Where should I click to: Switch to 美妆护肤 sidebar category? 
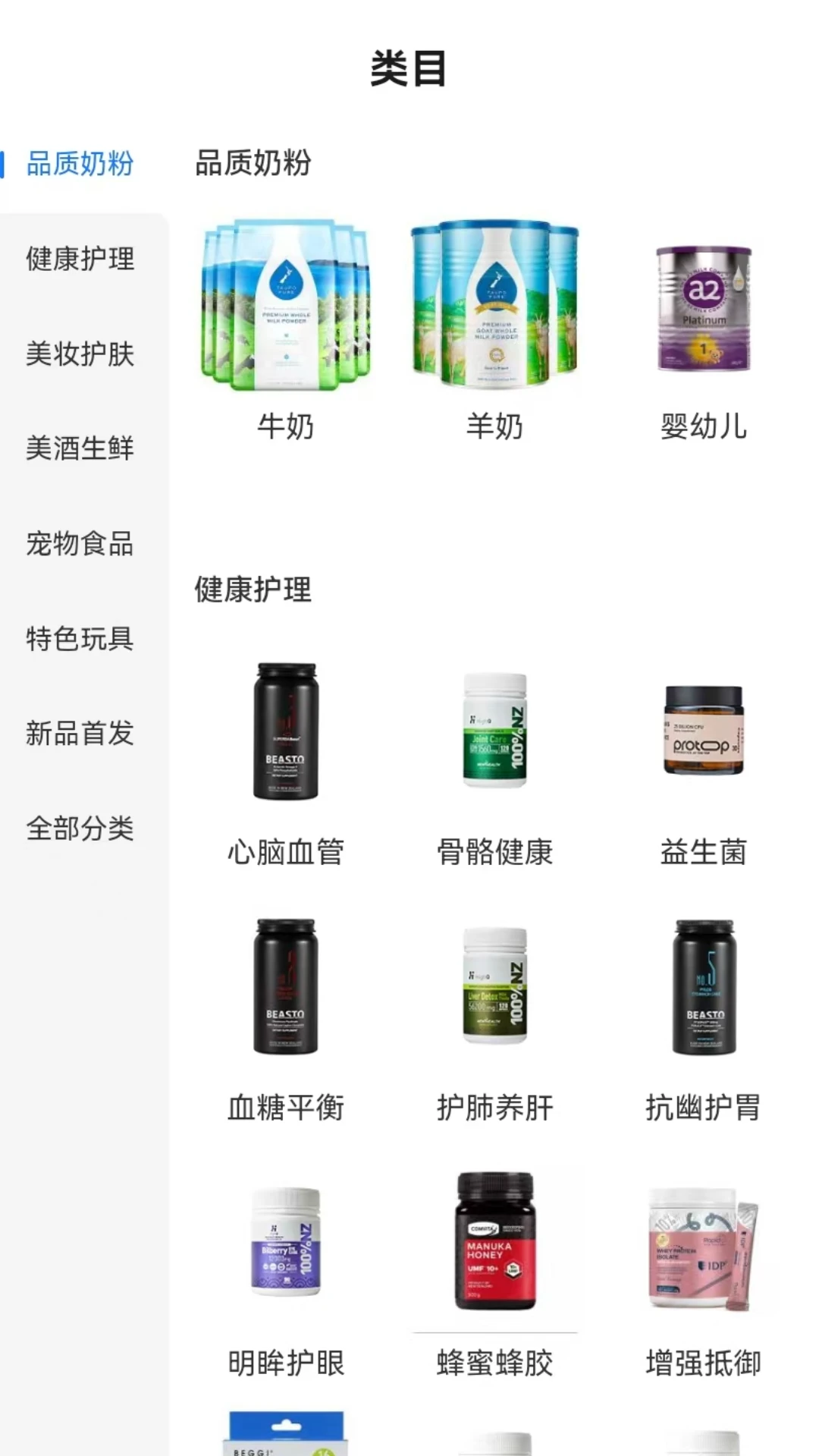tap(80, 354)
